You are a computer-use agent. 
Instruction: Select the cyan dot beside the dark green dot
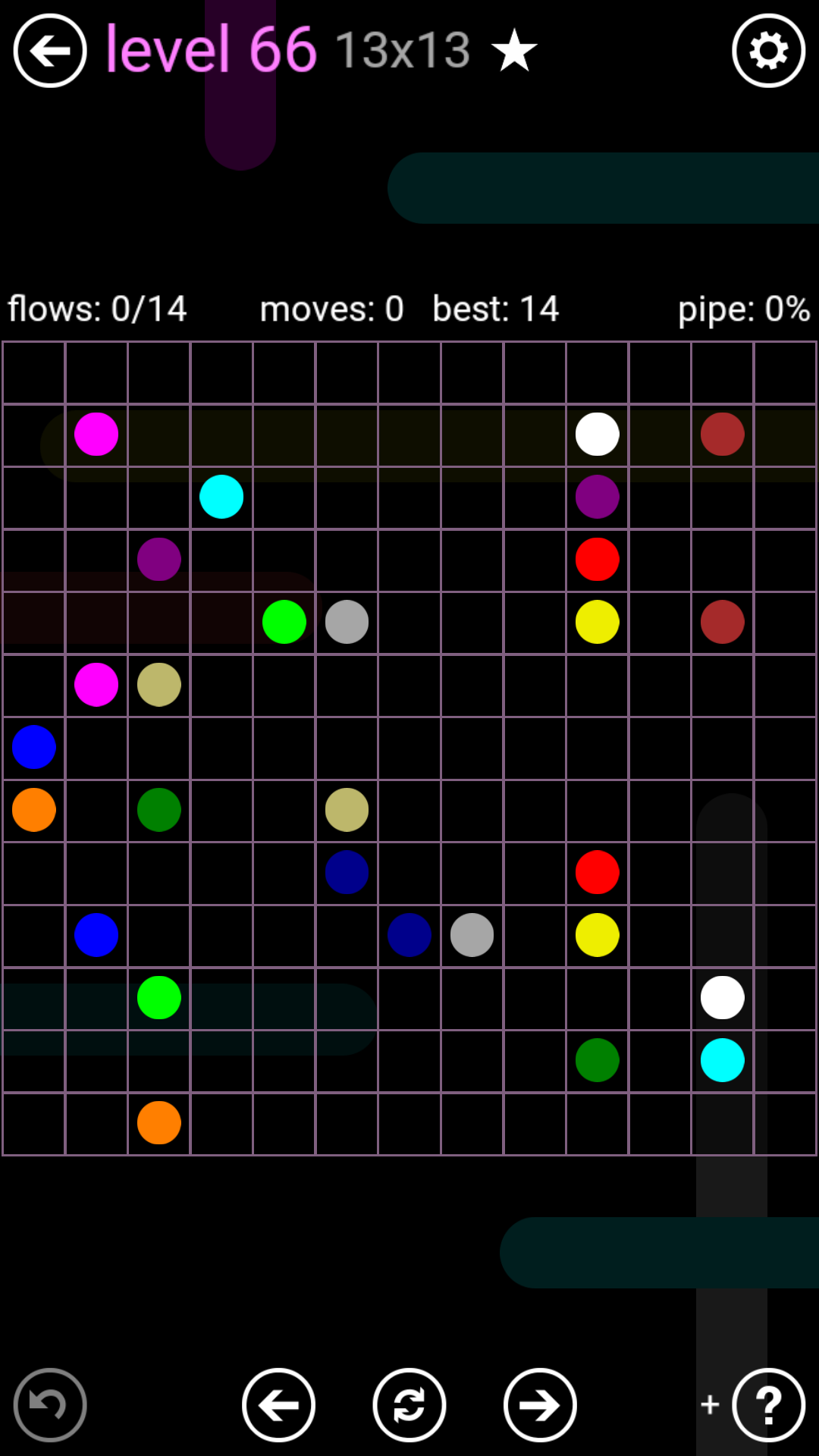[722, 1060]
